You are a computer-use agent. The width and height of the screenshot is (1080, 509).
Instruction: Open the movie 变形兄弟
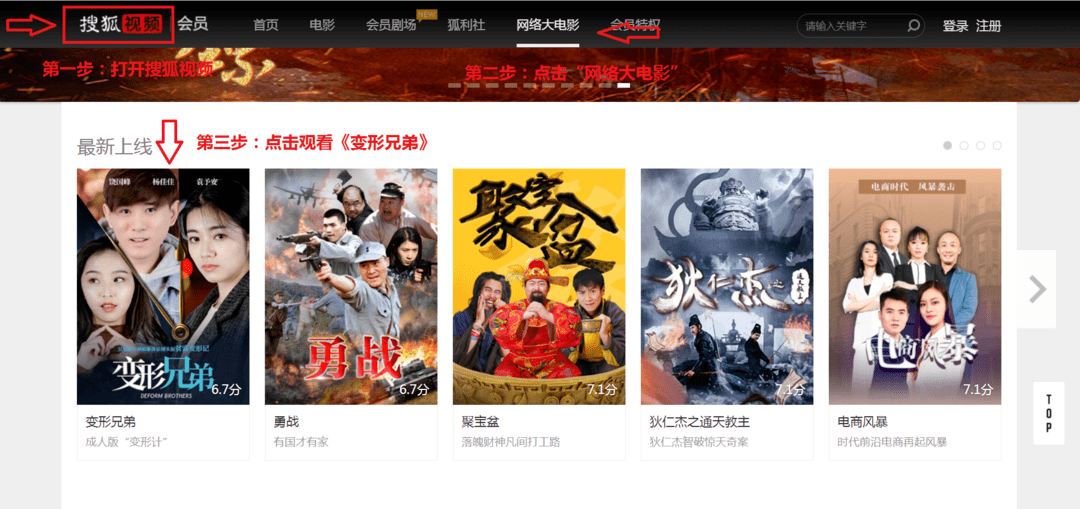[x=163, y=286]
